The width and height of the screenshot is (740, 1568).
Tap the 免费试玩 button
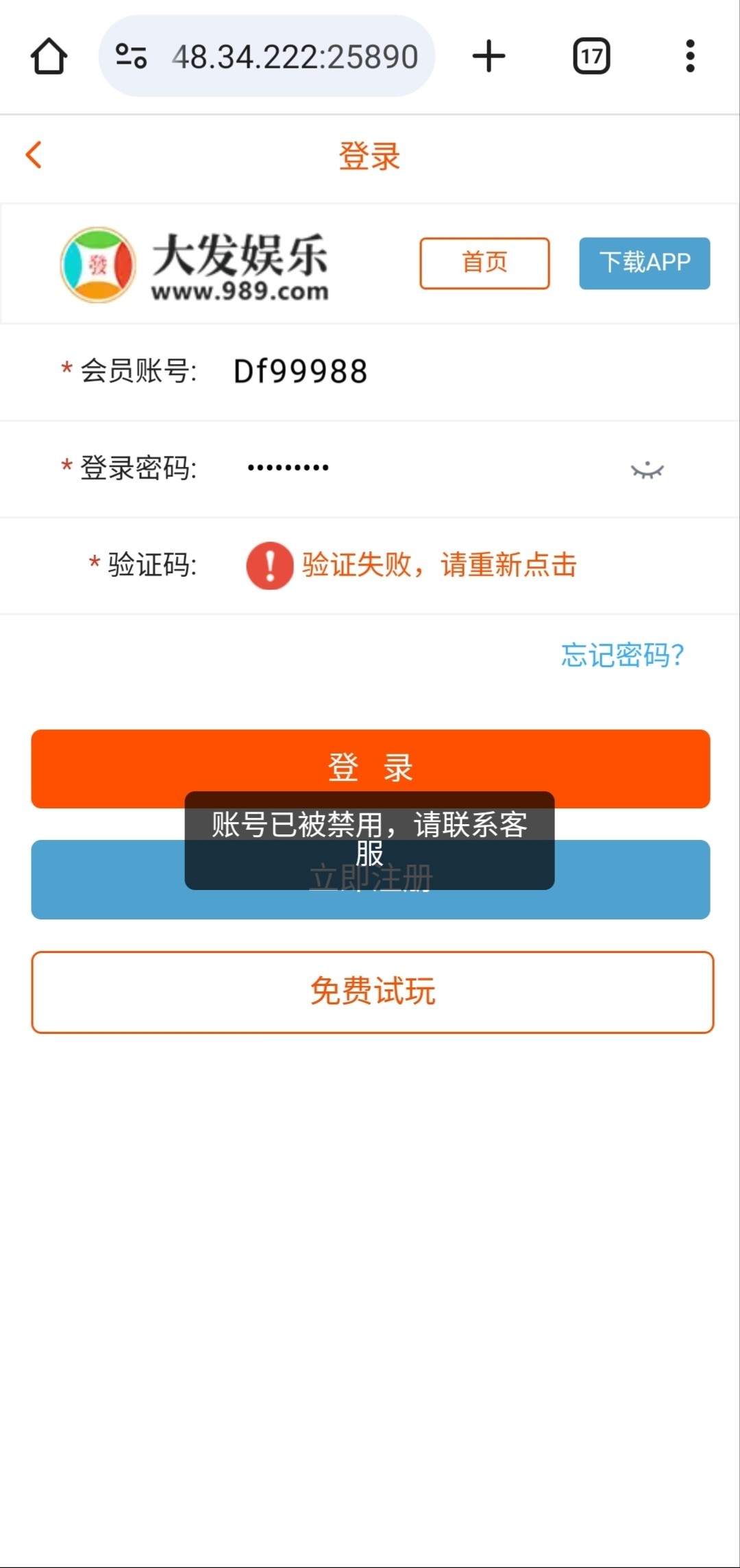coord(372,991)
